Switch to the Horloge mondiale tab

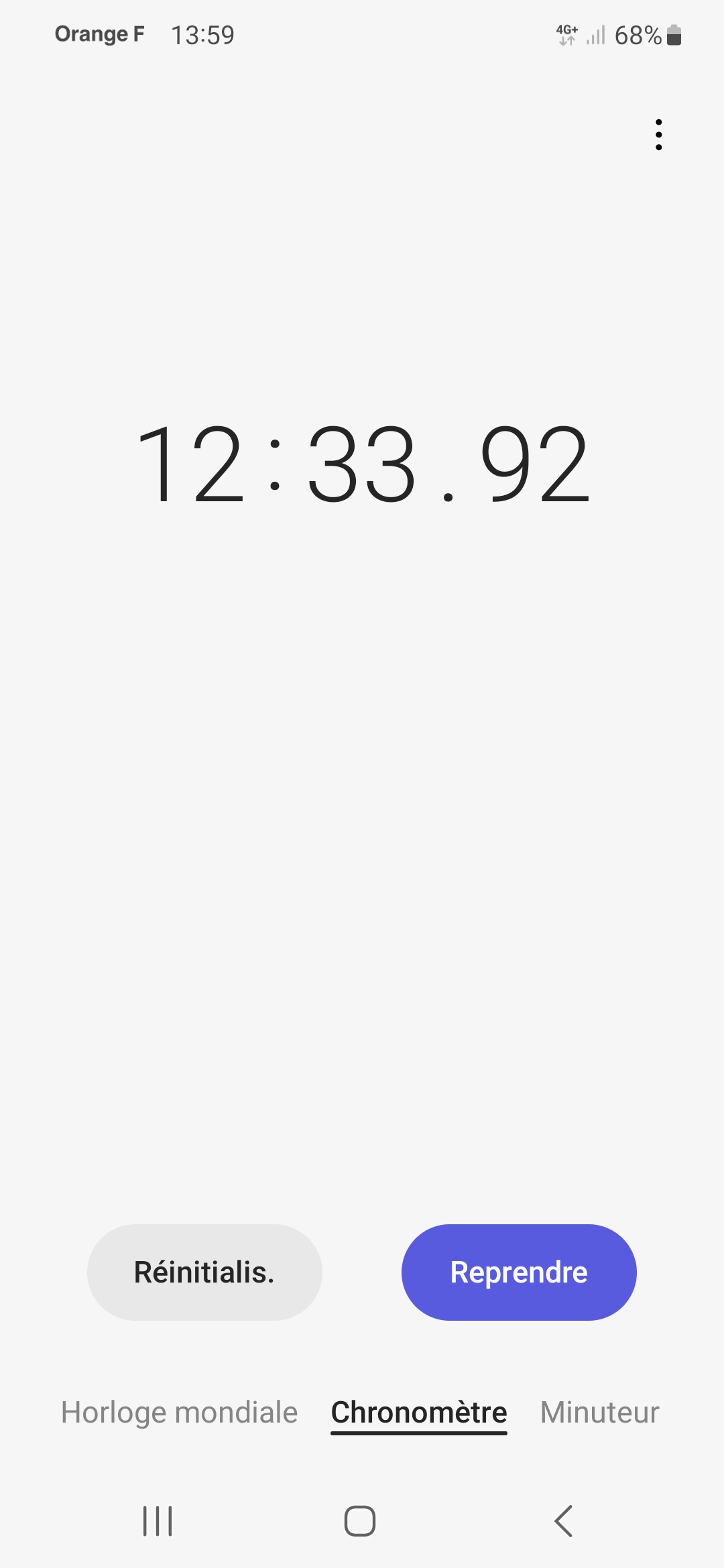(179, 1413)
